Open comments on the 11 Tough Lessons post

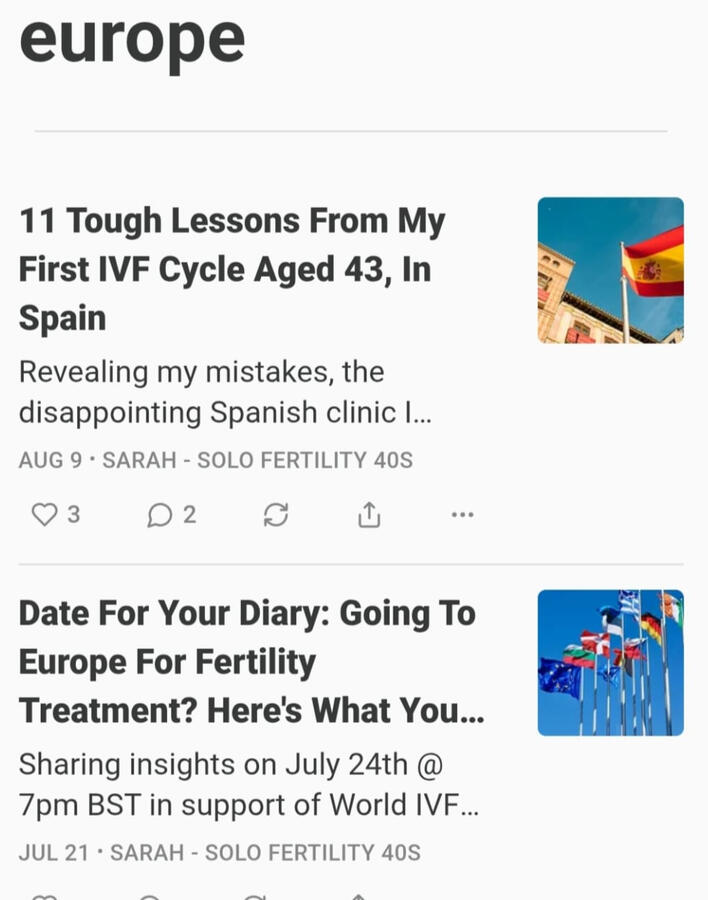click(x=160, y=515)
